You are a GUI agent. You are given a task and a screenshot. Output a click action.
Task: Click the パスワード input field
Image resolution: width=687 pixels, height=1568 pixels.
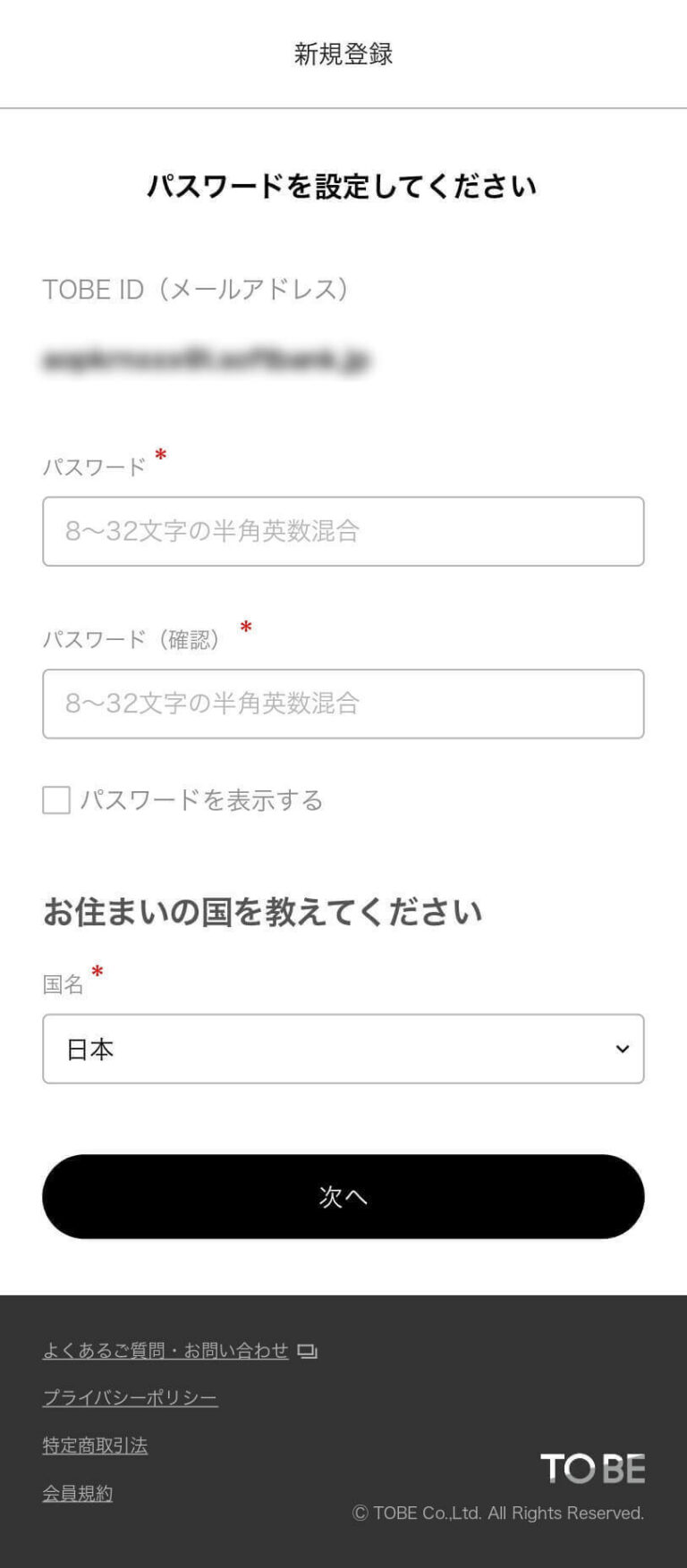pos(343,532)
